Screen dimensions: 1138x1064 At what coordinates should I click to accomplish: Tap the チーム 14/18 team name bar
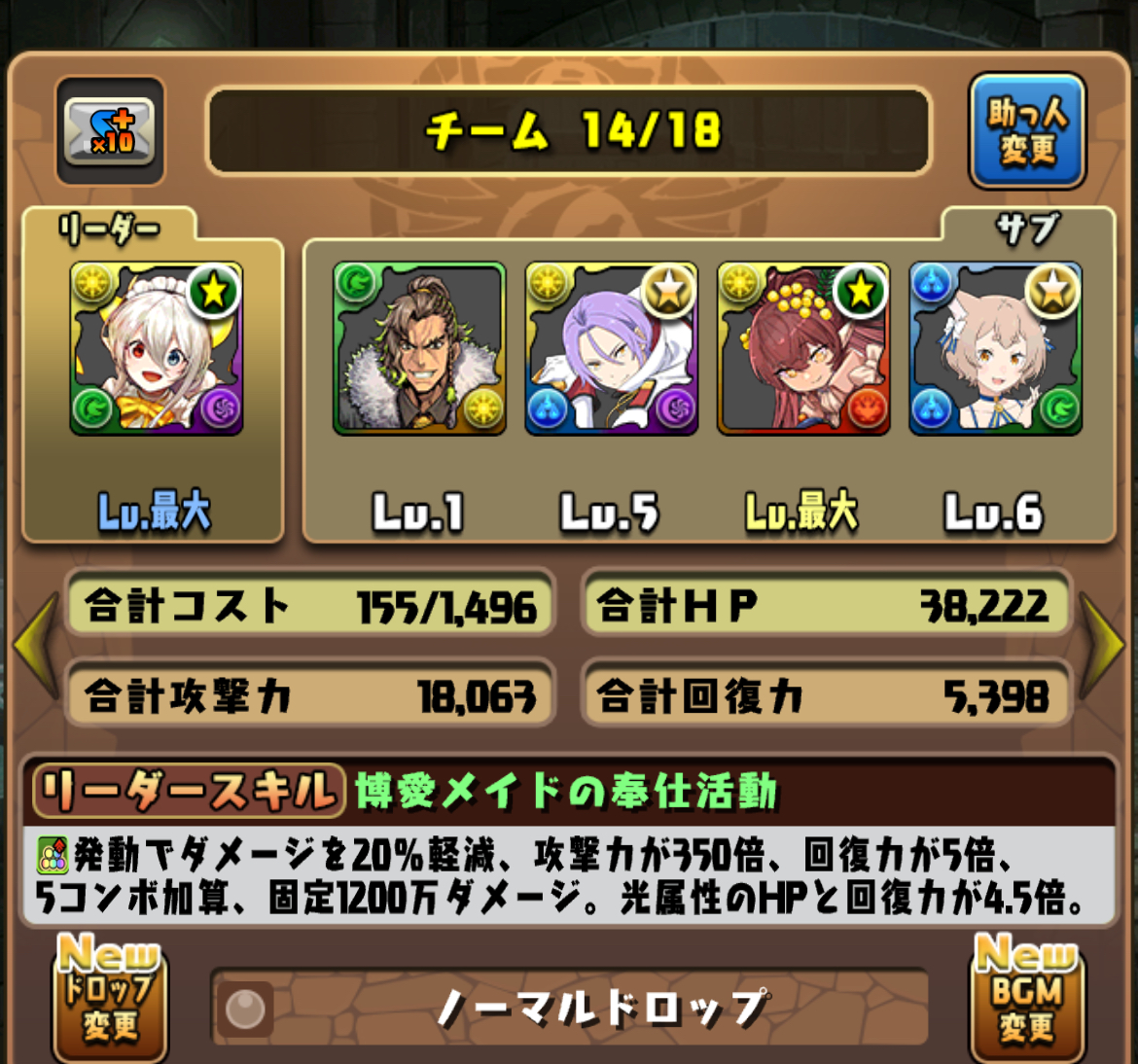pyautogui.click(x=569, y=131)
